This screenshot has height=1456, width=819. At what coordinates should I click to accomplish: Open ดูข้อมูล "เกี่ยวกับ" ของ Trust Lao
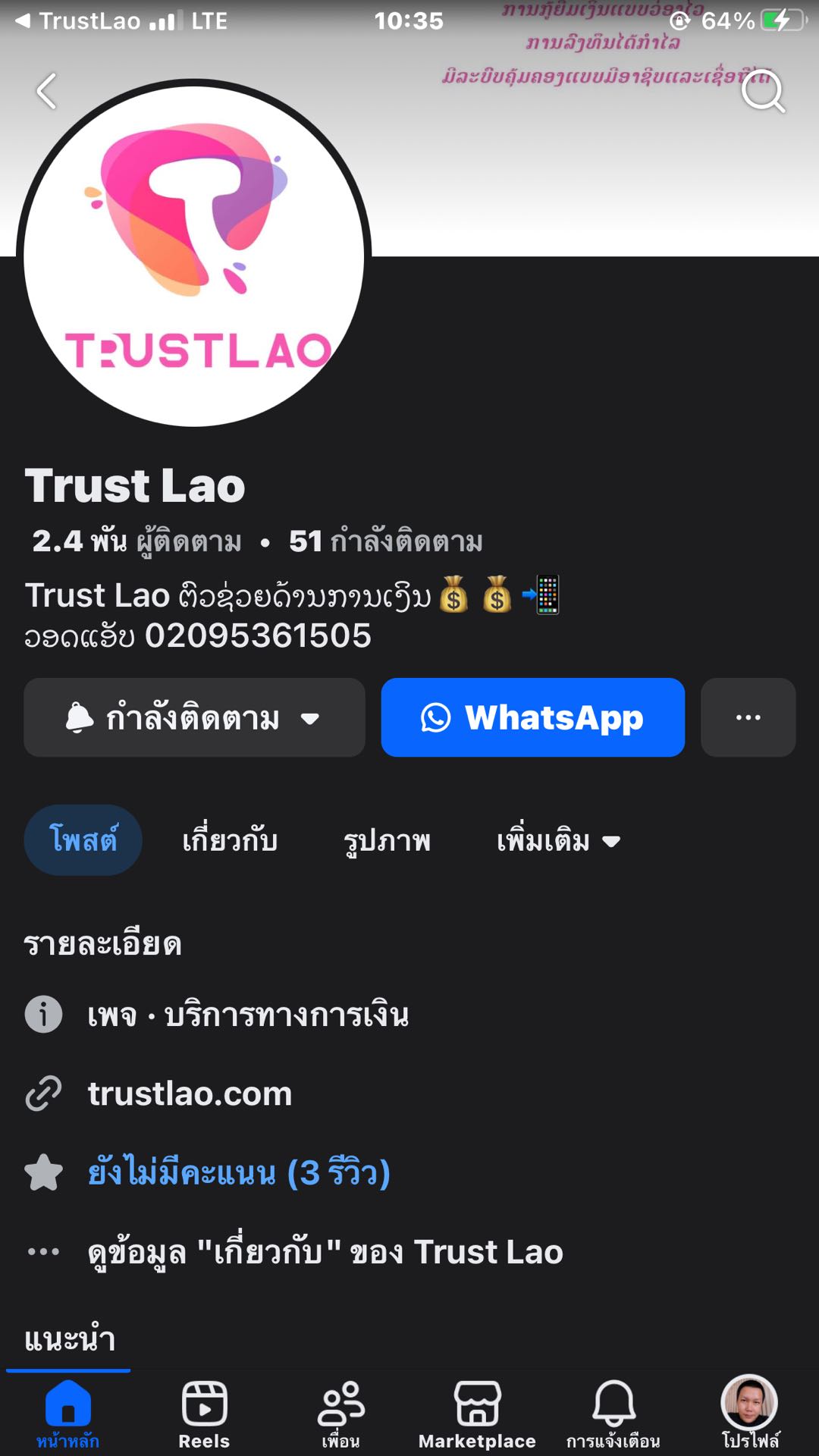tap(325, 1252)
